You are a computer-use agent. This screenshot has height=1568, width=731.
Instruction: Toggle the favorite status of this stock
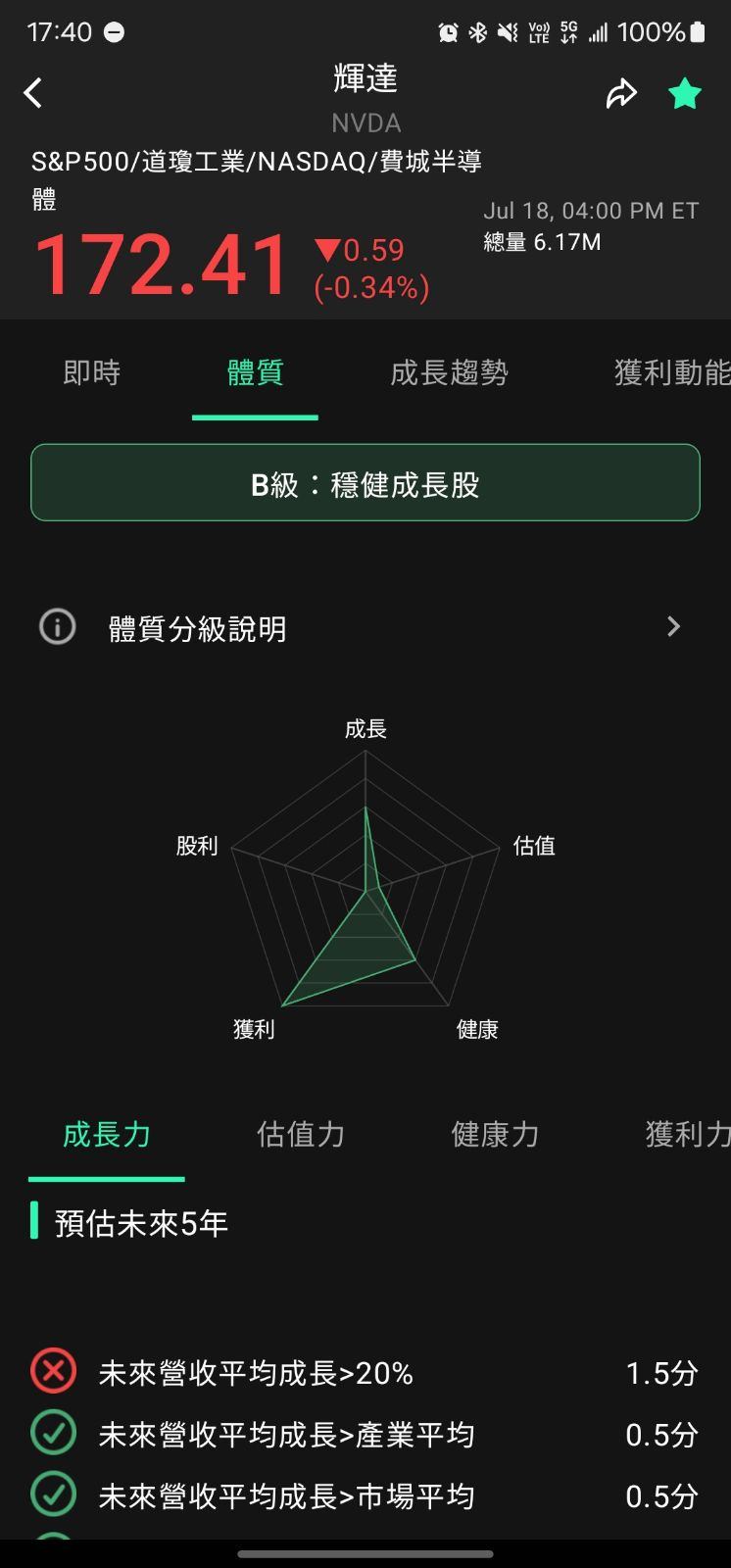(684, 92)
